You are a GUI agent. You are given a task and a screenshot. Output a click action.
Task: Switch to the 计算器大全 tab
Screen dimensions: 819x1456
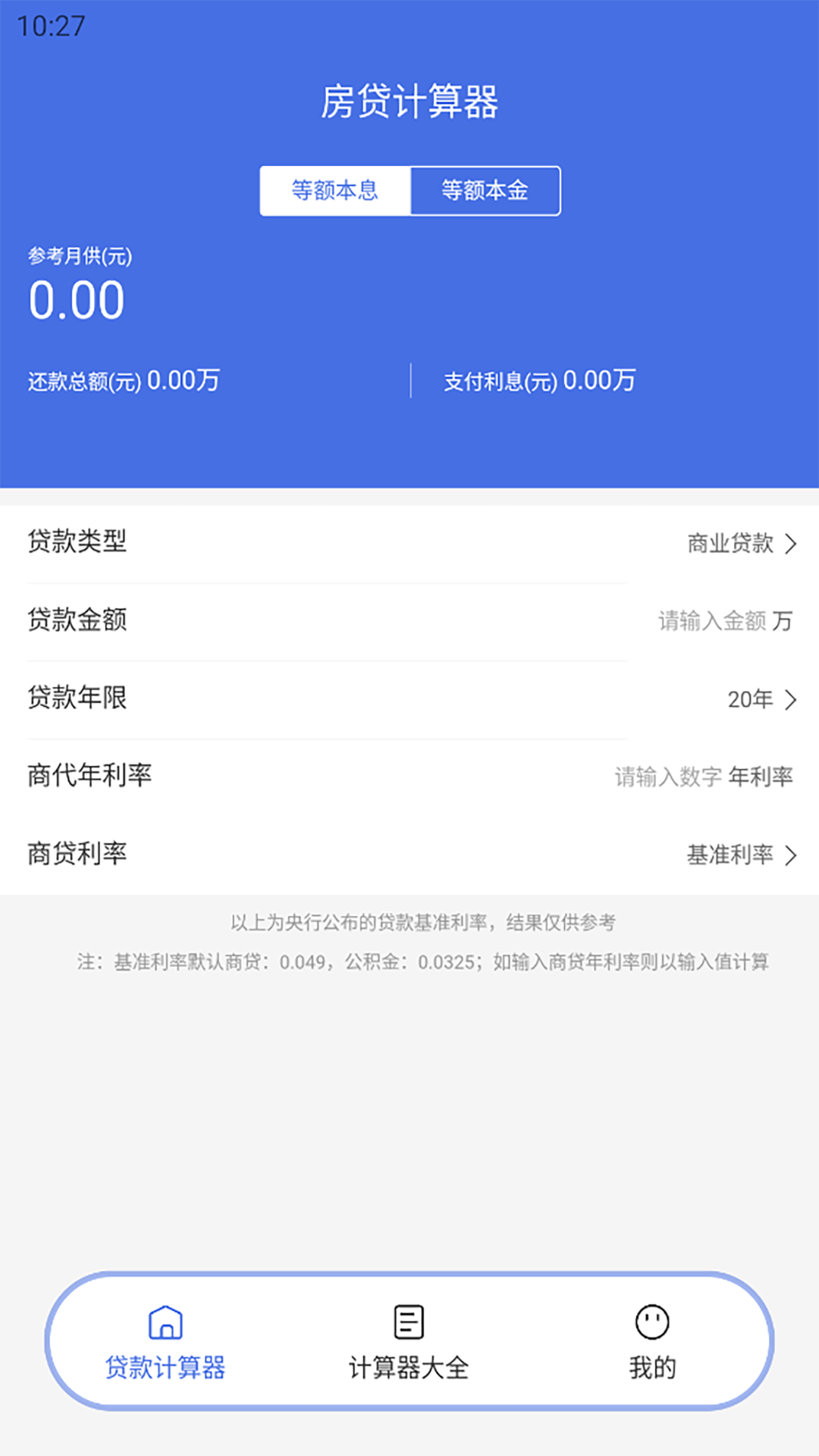(x=409, y=1341)
